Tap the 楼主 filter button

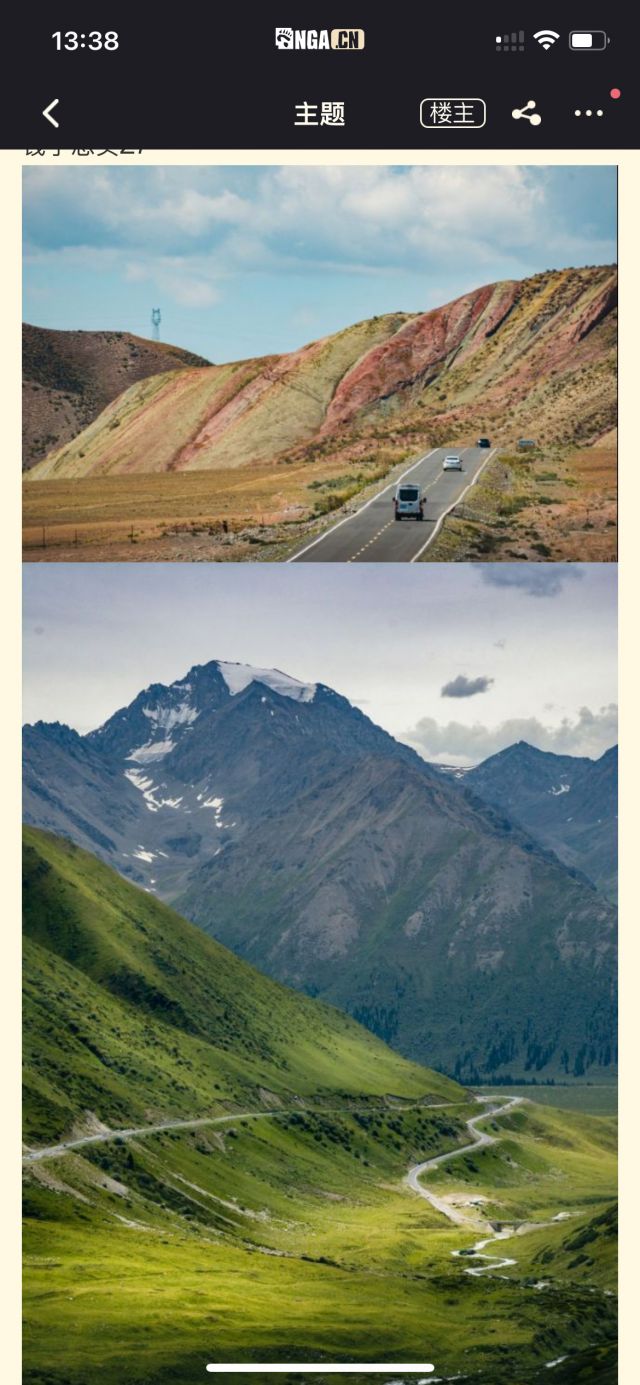(452, 114)
